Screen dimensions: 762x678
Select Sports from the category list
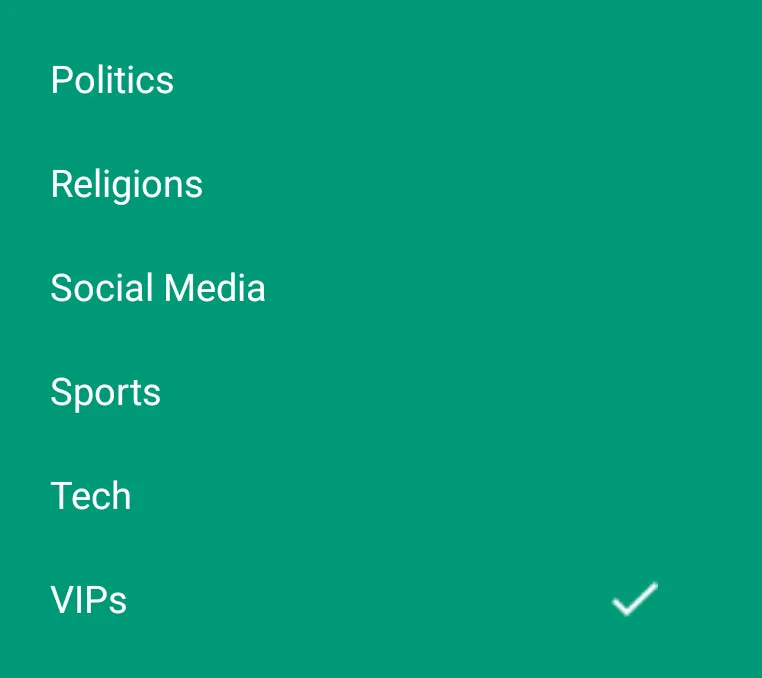106,392
